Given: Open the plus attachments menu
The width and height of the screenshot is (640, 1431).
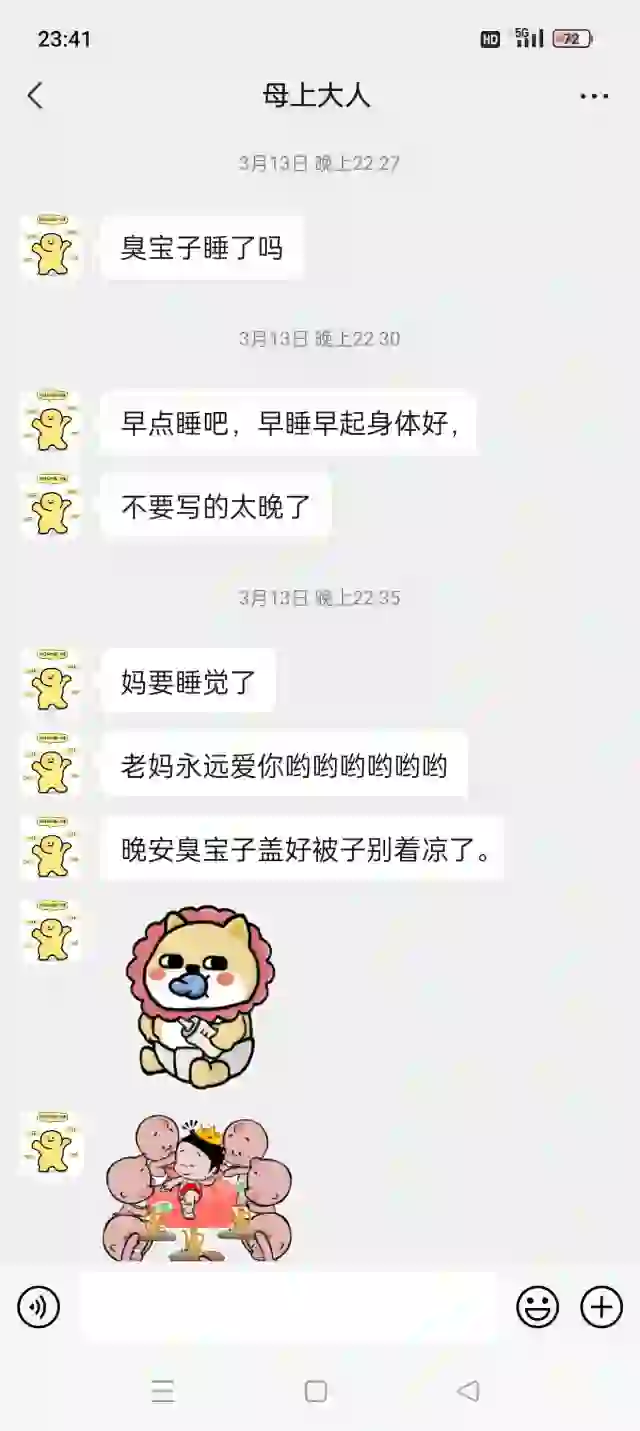Looking at the screenshot, I should (x=602, y=1307).
